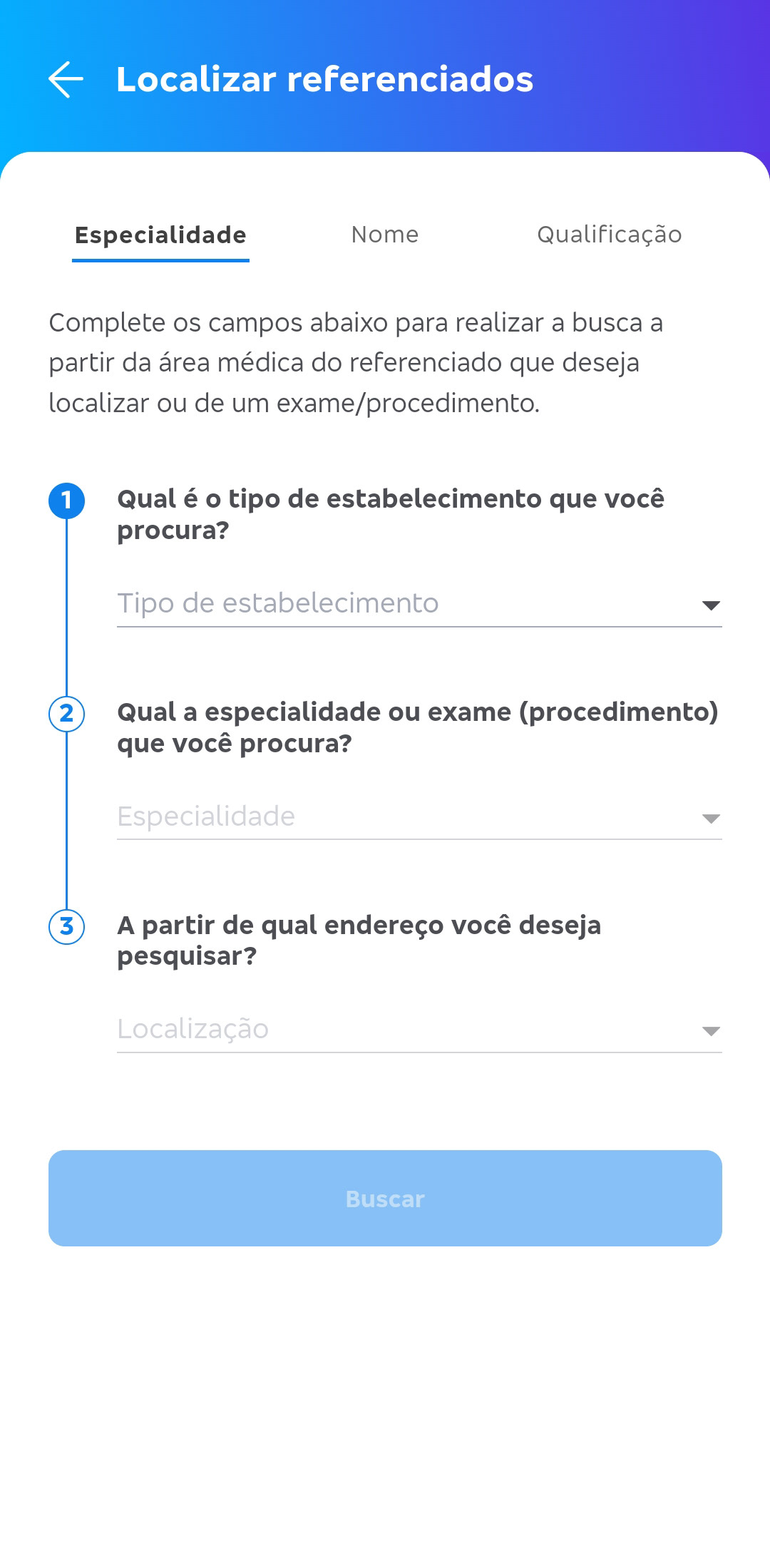
Task: Tap the Buscar button
Action: [x=385, y=1198]
